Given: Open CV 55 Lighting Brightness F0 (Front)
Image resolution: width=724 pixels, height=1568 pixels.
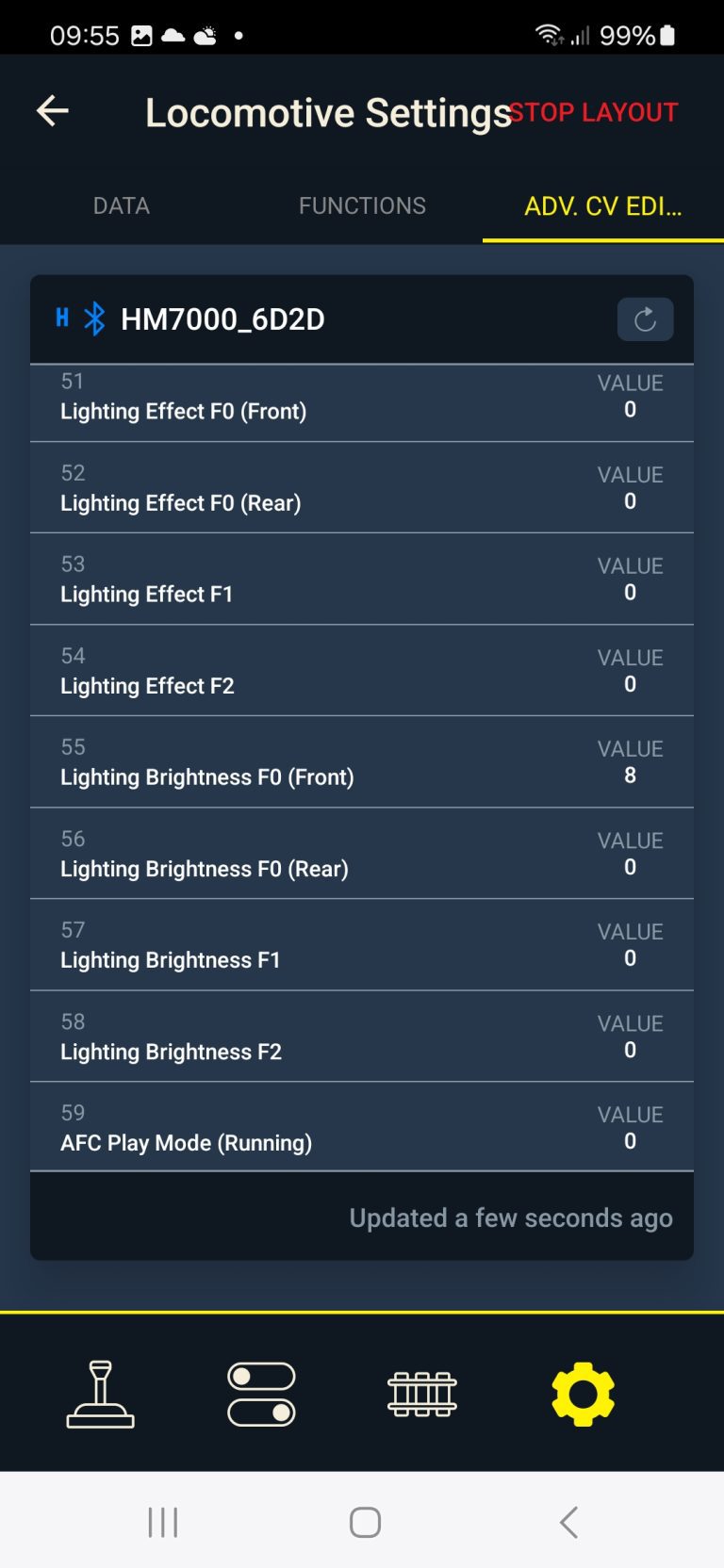Looking at the screenshot, I should (x=362, y=762).
